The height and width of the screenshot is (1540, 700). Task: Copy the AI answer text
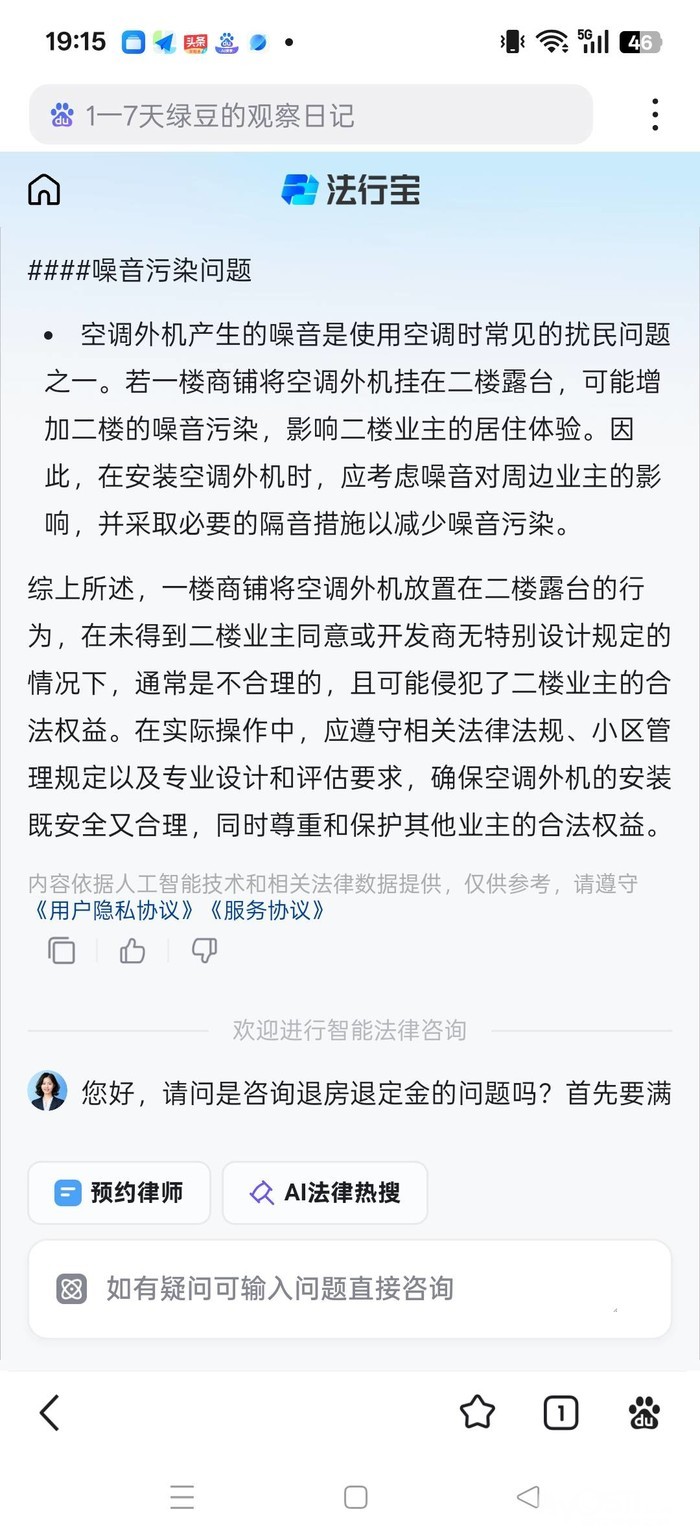[62, 951]
